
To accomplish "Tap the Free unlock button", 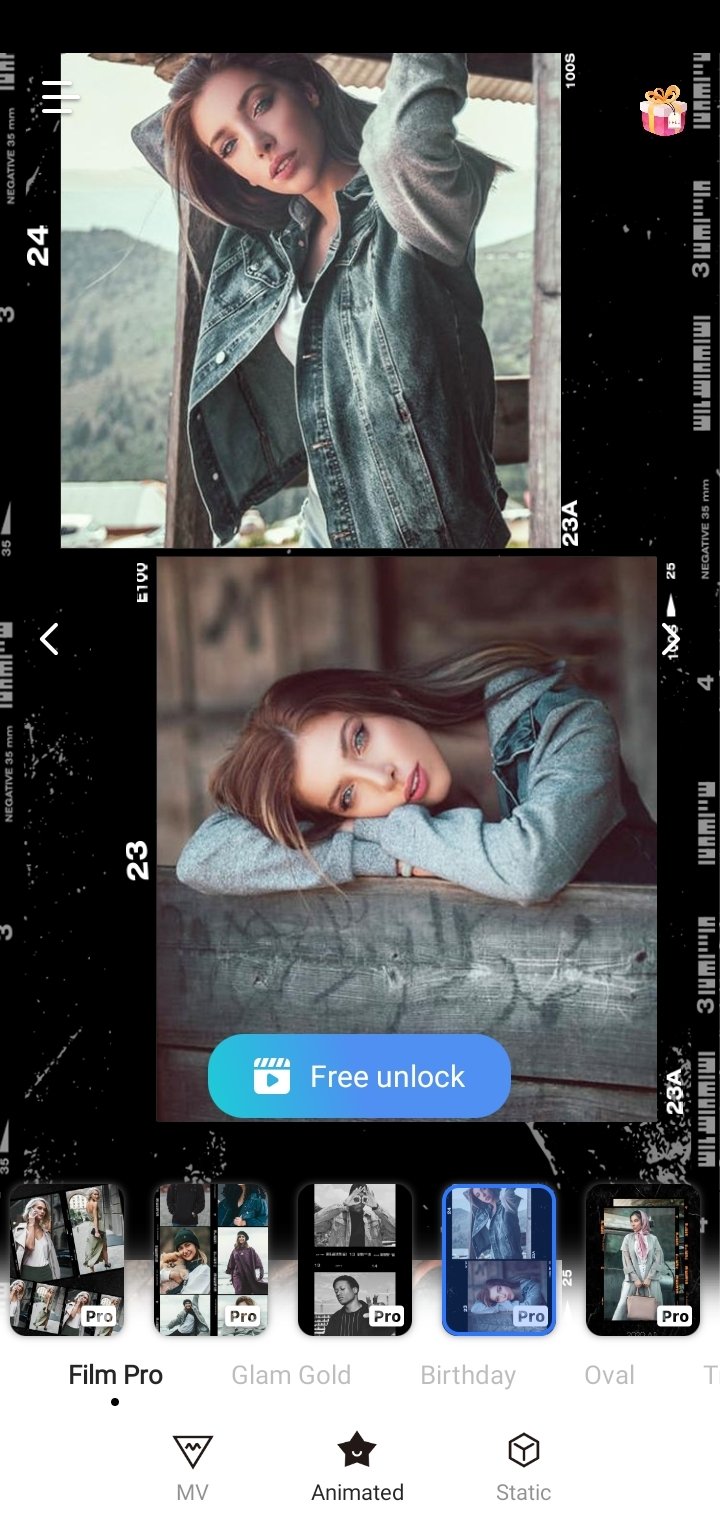I will 359,1076.
